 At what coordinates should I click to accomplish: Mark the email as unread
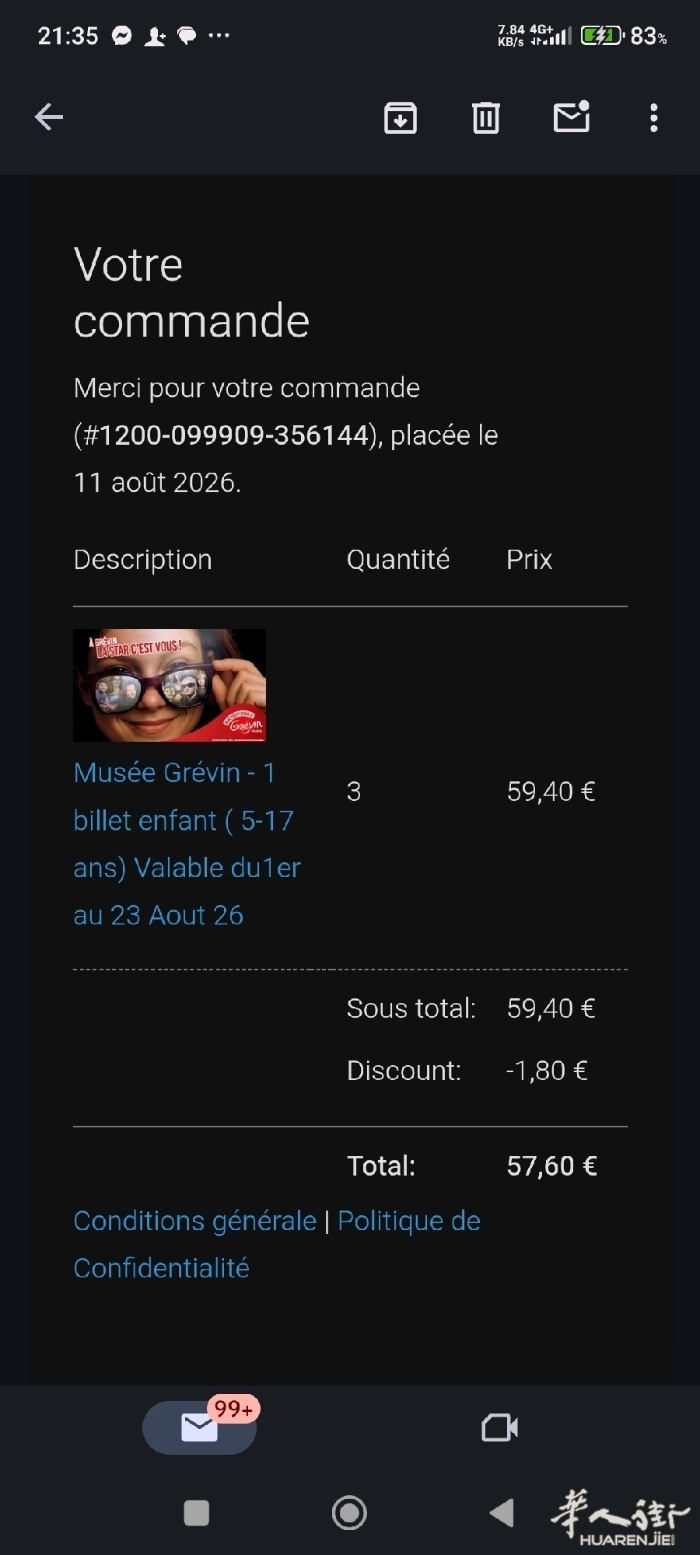(572, 117)
